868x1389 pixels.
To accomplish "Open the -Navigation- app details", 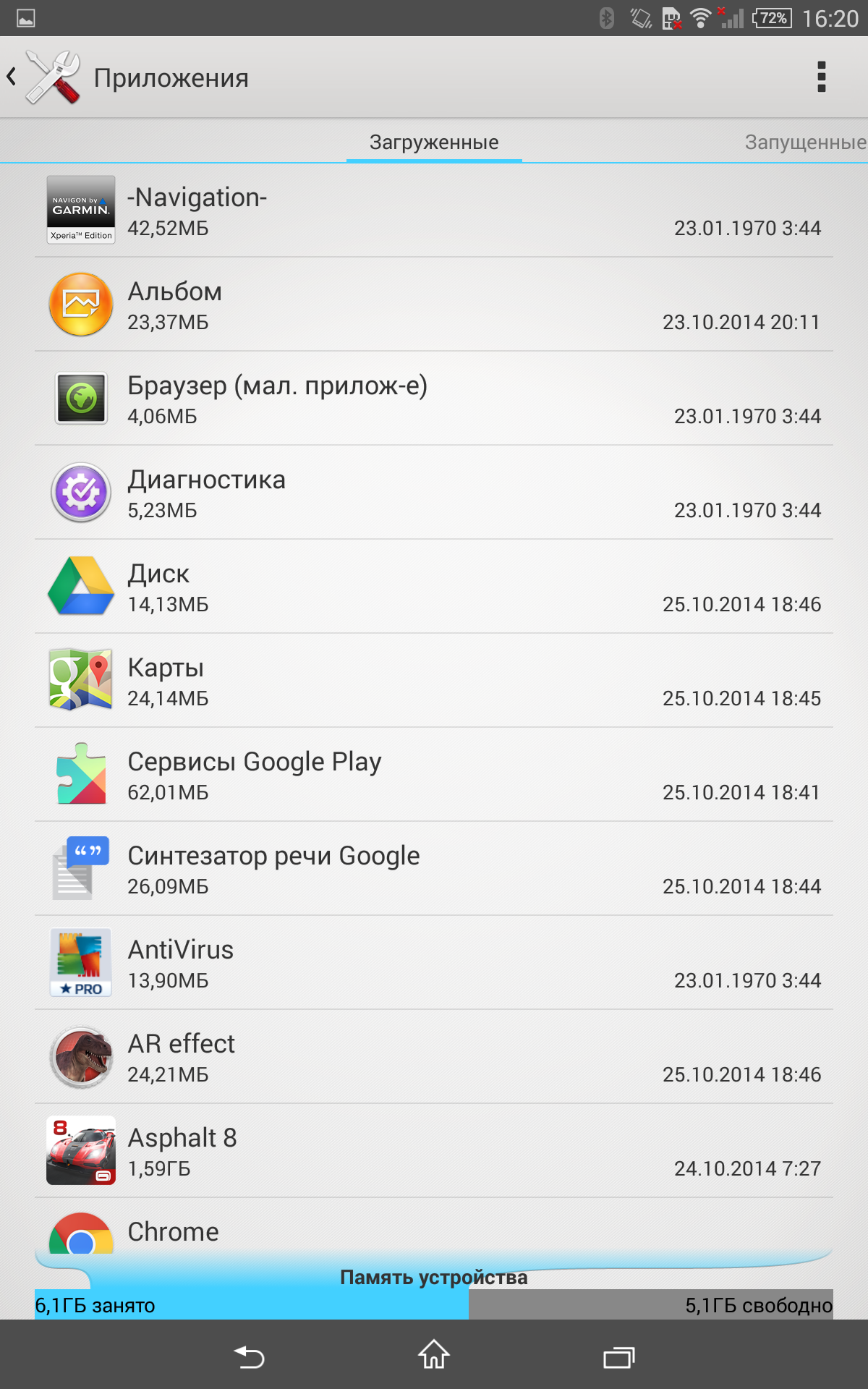I will (x=434, y=211).
